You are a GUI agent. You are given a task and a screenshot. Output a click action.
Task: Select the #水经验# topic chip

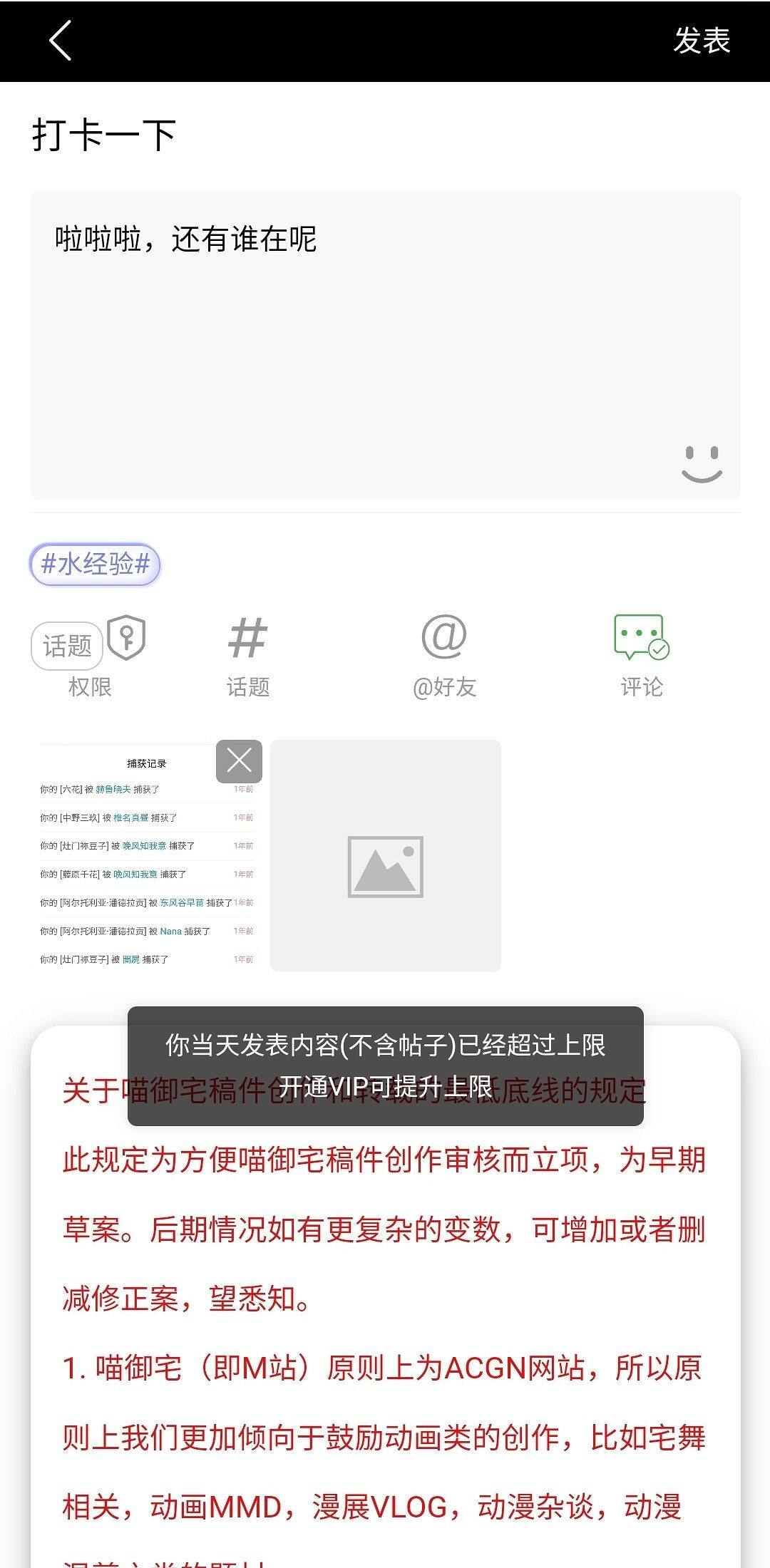pyautogui.click(x=95, y=564)
